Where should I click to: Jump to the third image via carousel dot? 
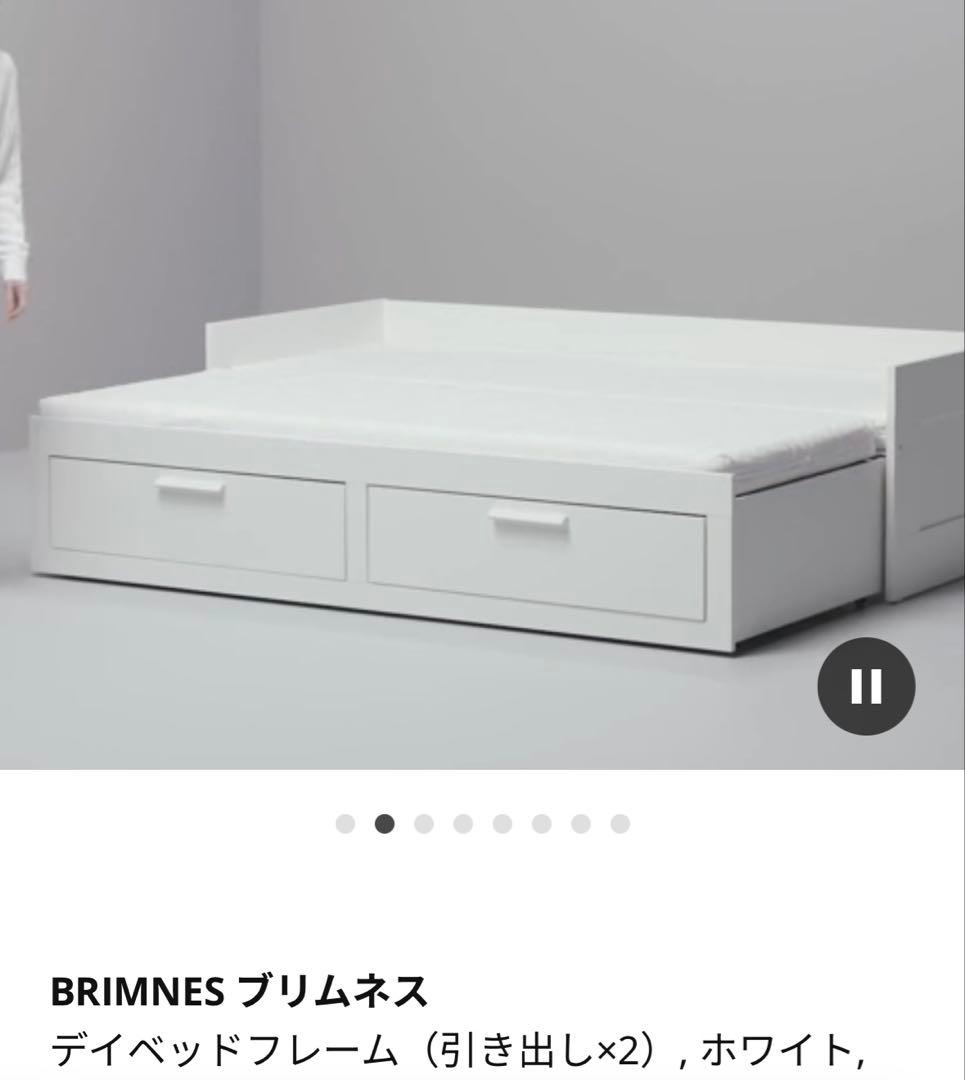point(424,825)
